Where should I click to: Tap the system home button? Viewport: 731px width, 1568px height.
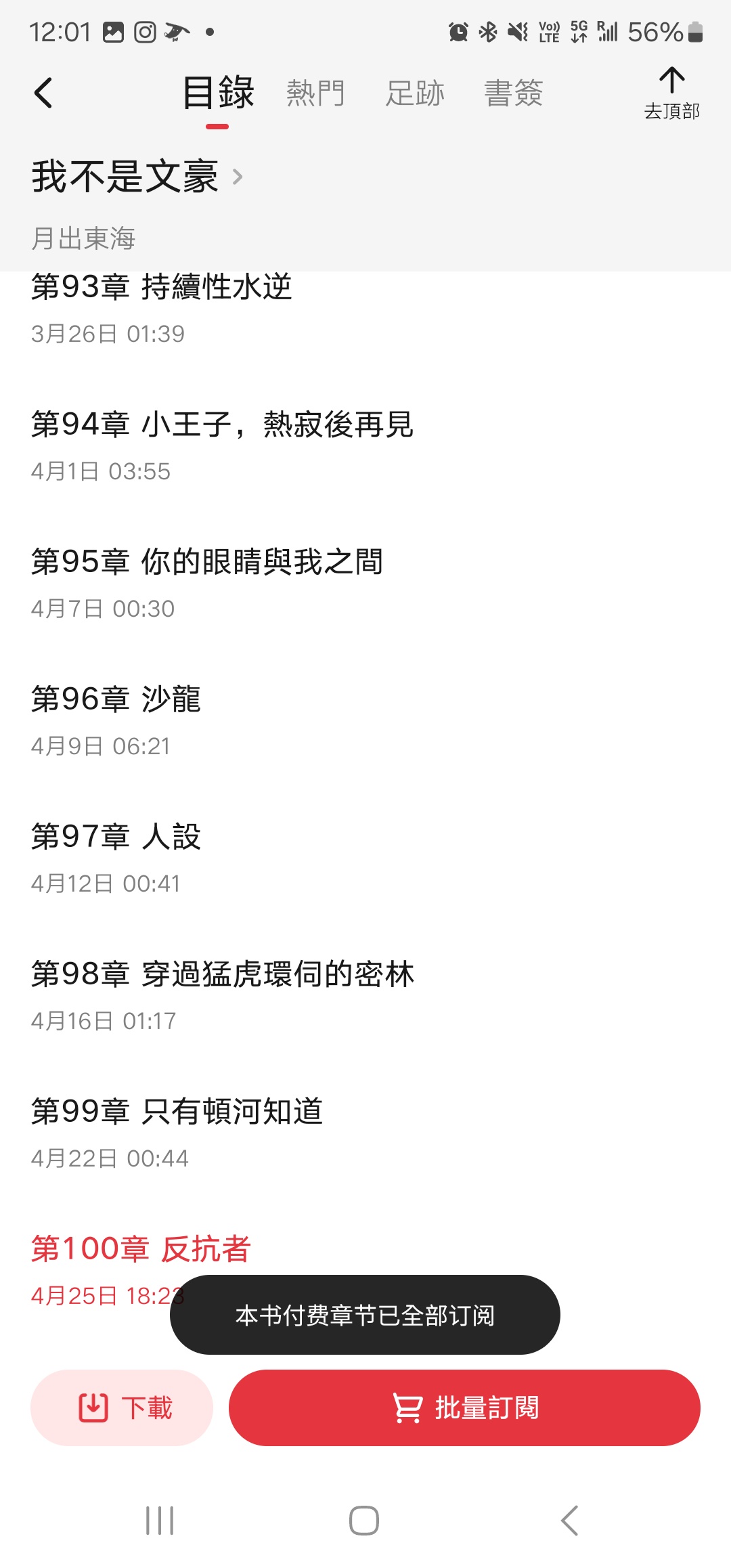364,1521
